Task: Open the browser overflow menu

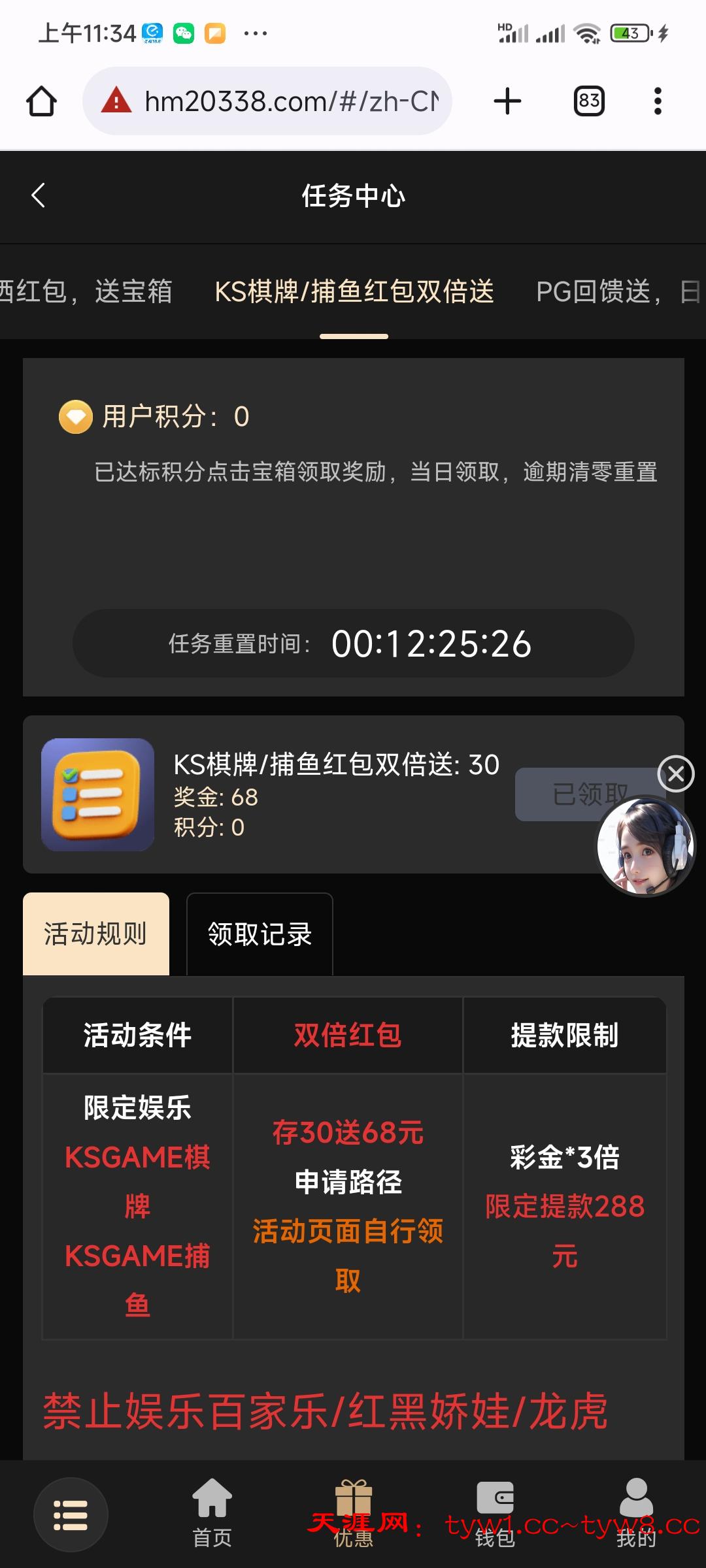Action: click(658, 101)
